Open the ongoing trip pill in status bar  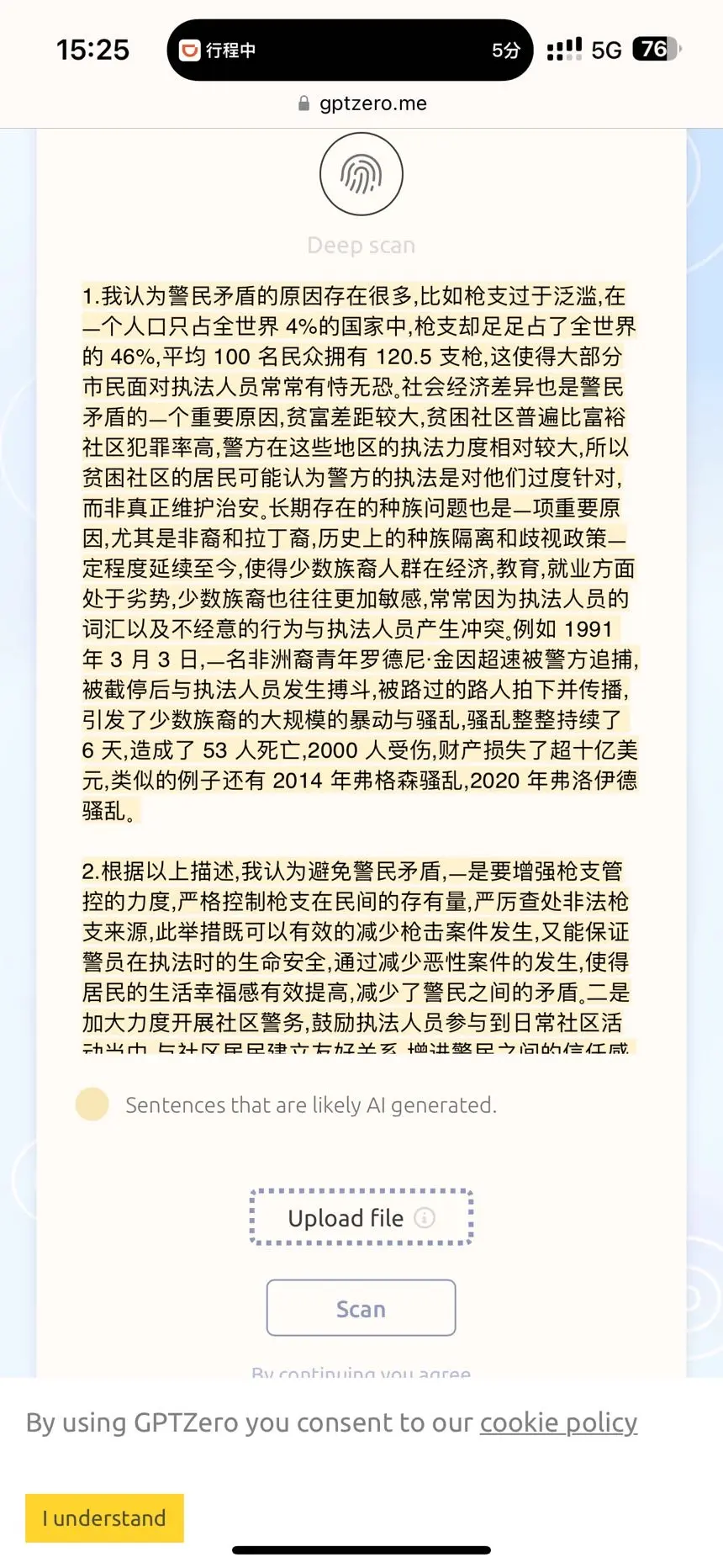coord(350,50)
